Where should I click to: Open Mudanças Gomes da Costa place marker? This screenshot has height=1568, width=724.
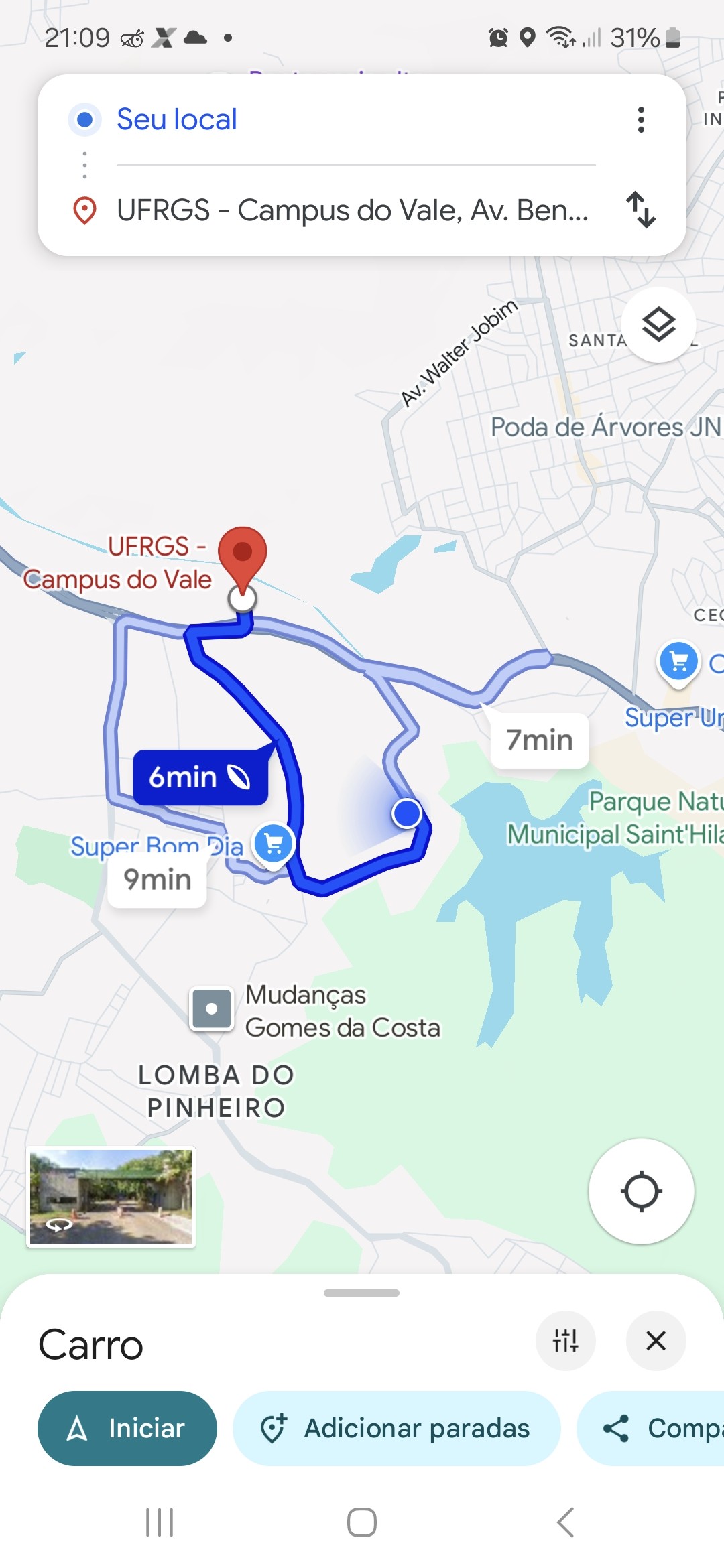[x=212, y=1008]
